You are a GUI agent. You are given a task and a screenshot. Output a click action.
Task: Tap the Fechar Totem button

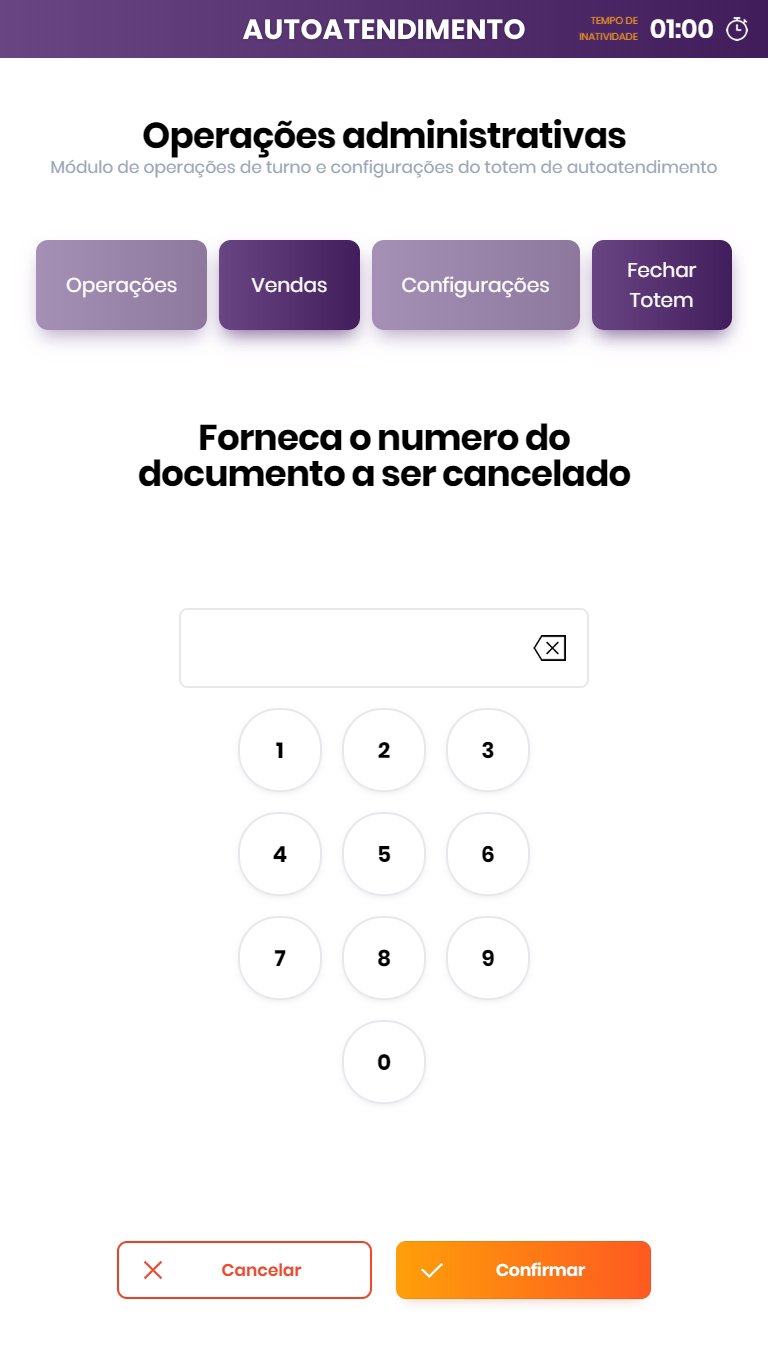661,285
